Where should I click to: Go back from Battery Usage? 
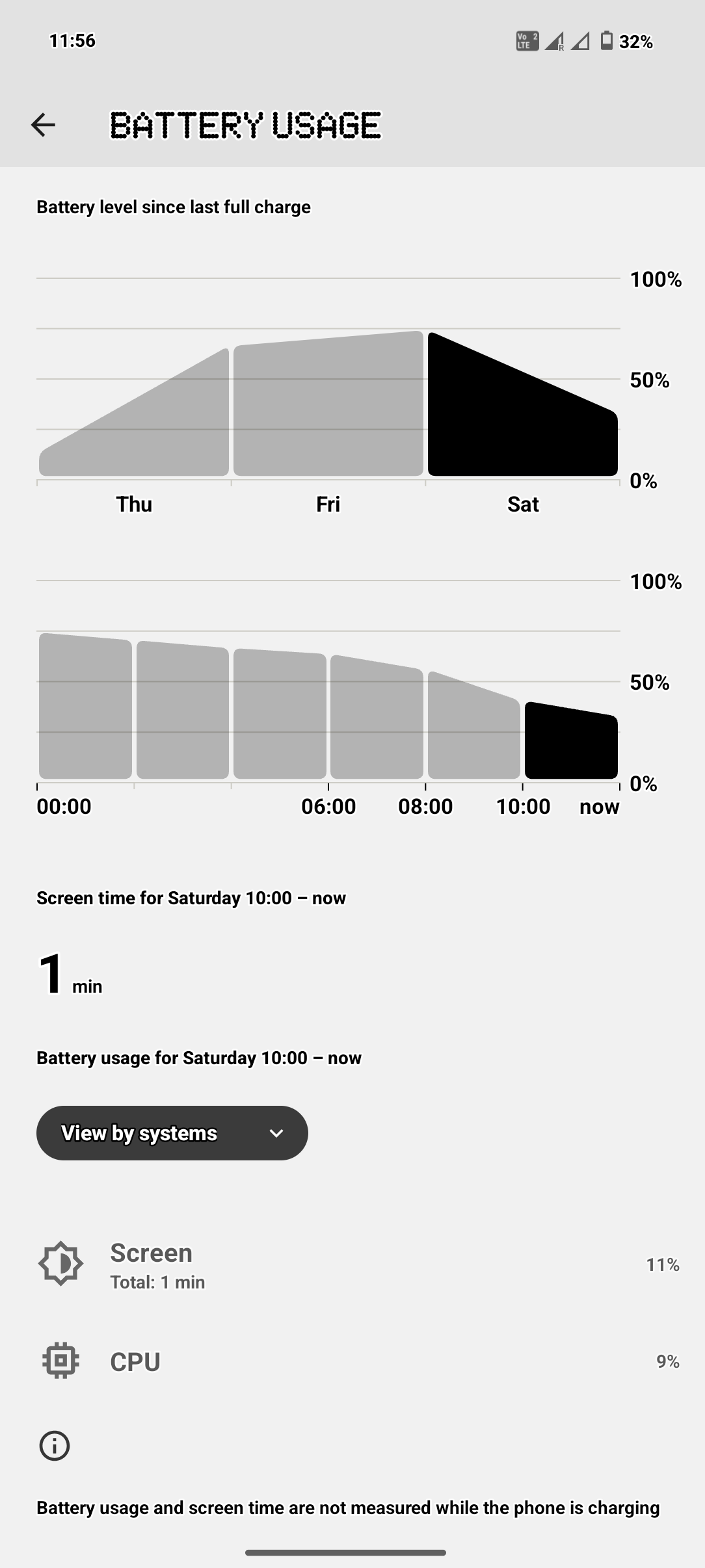click(43, 125)
